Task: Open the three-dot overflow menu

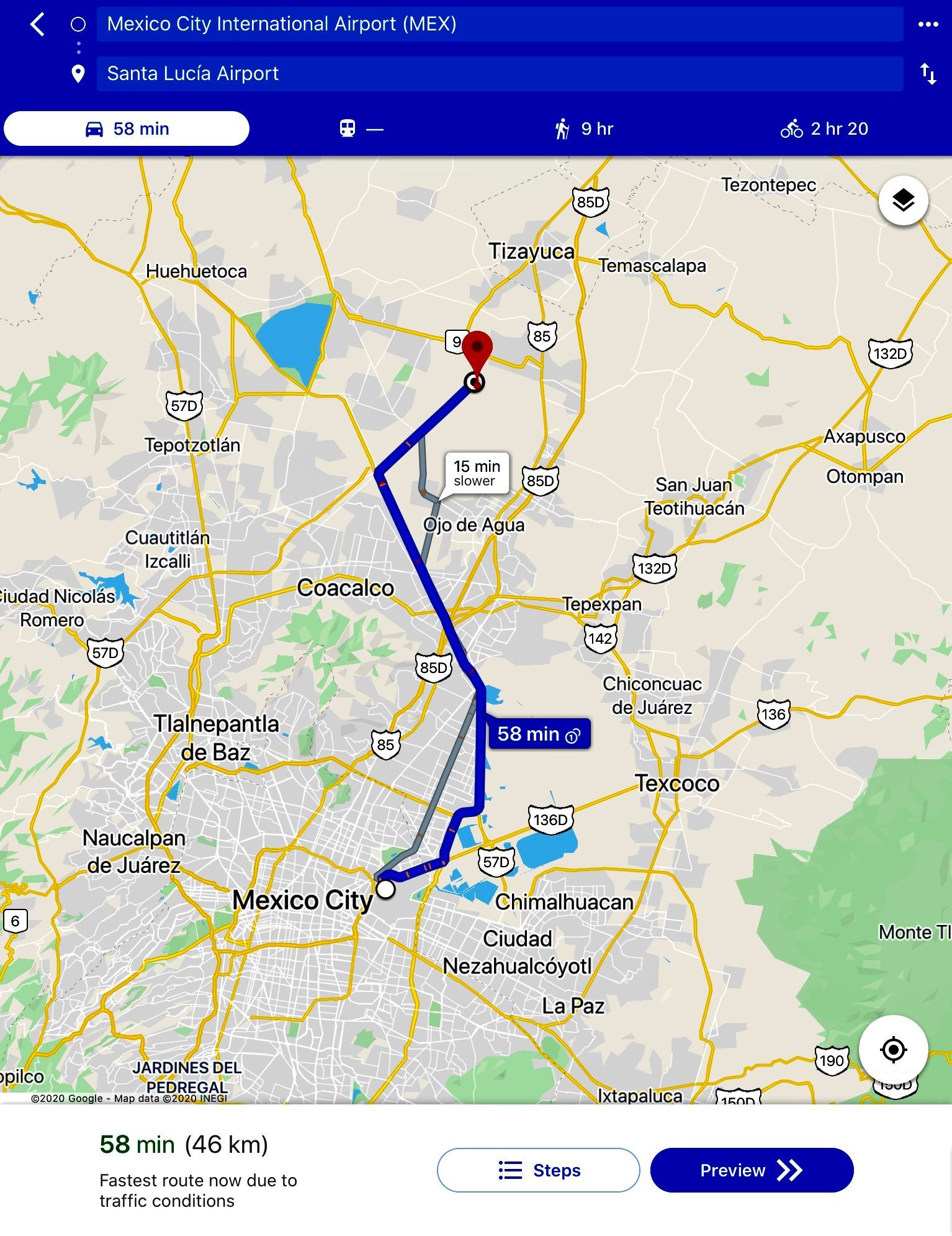Action: [928, 25]
